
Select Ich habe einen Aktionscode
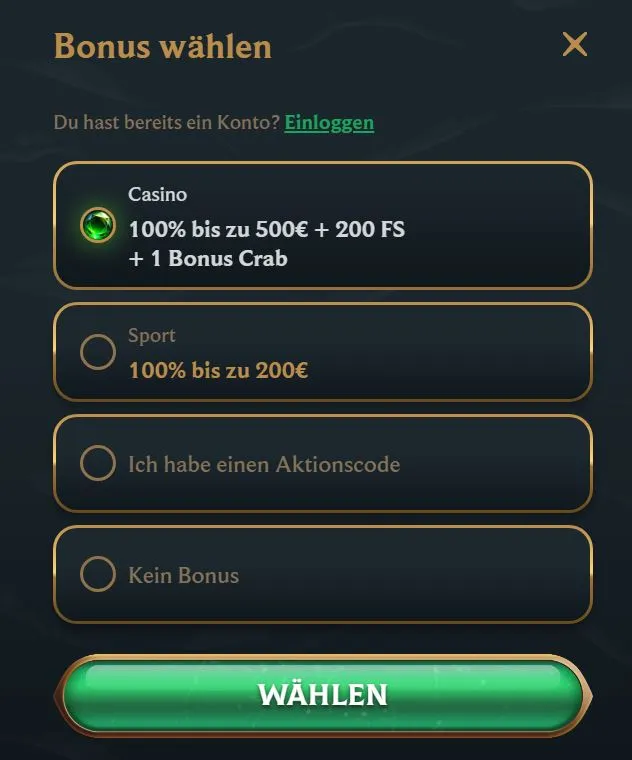pos(98,464)
